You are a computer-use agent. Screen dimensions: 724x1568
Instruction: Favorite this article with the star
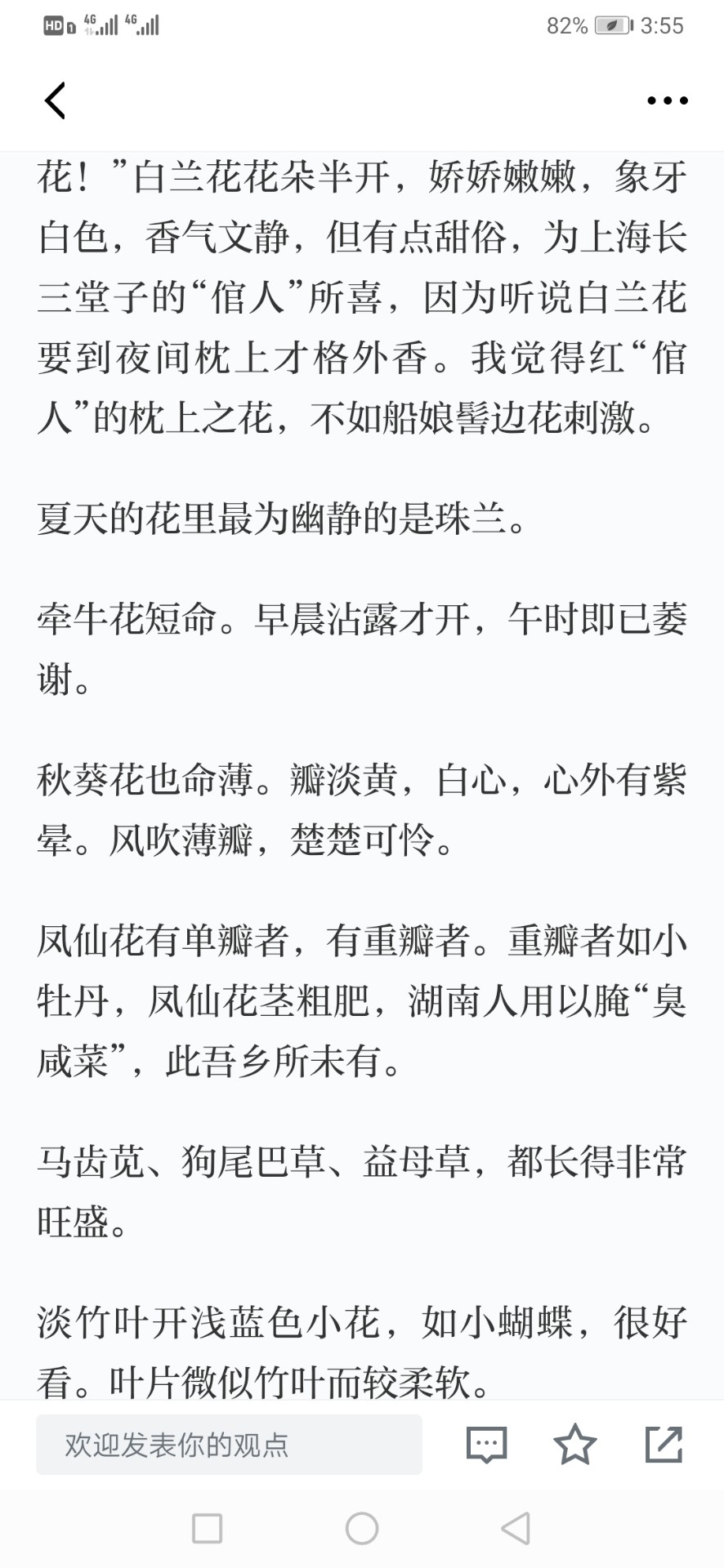pos(574,1444)
